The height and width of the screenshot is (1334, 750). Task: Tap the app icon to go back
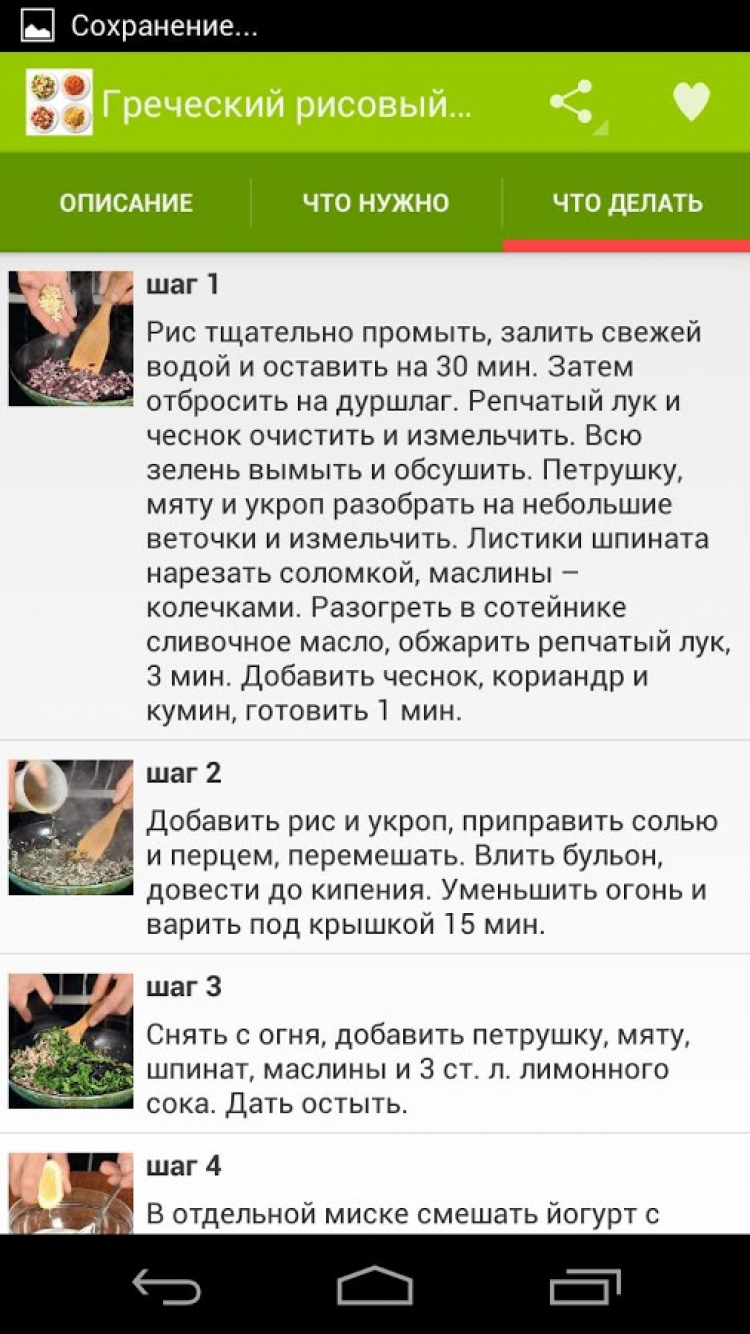(58, 102)
